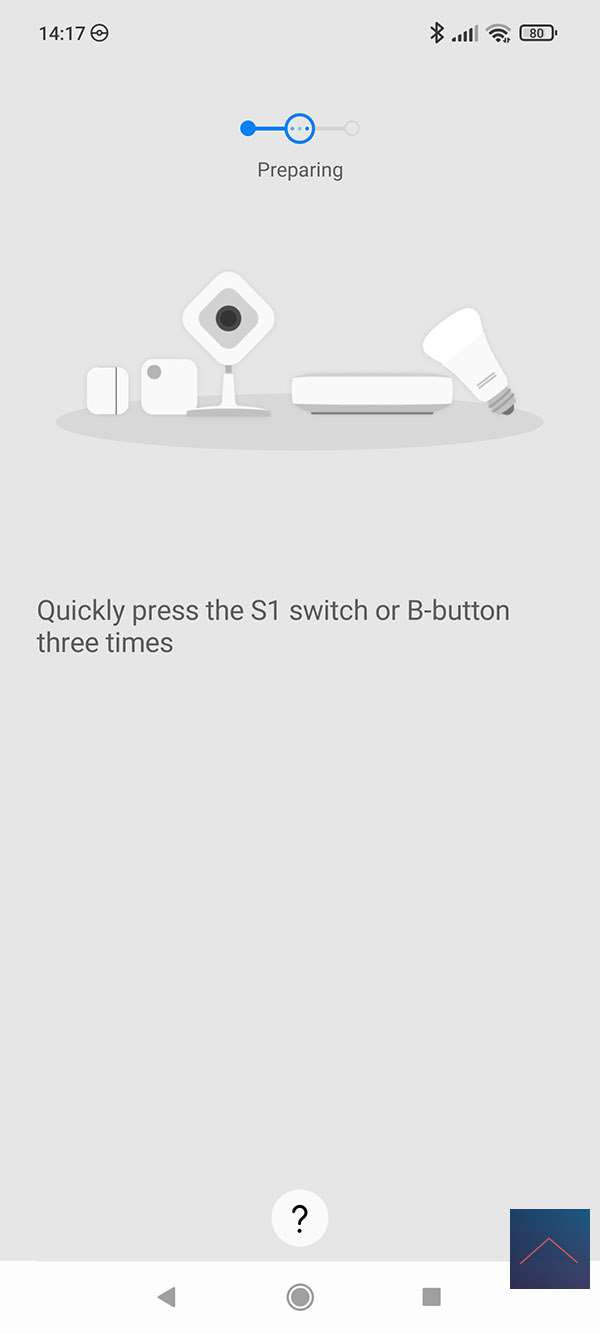Open the help question mark button
Screen dimensions: 600x1333
299,1218
